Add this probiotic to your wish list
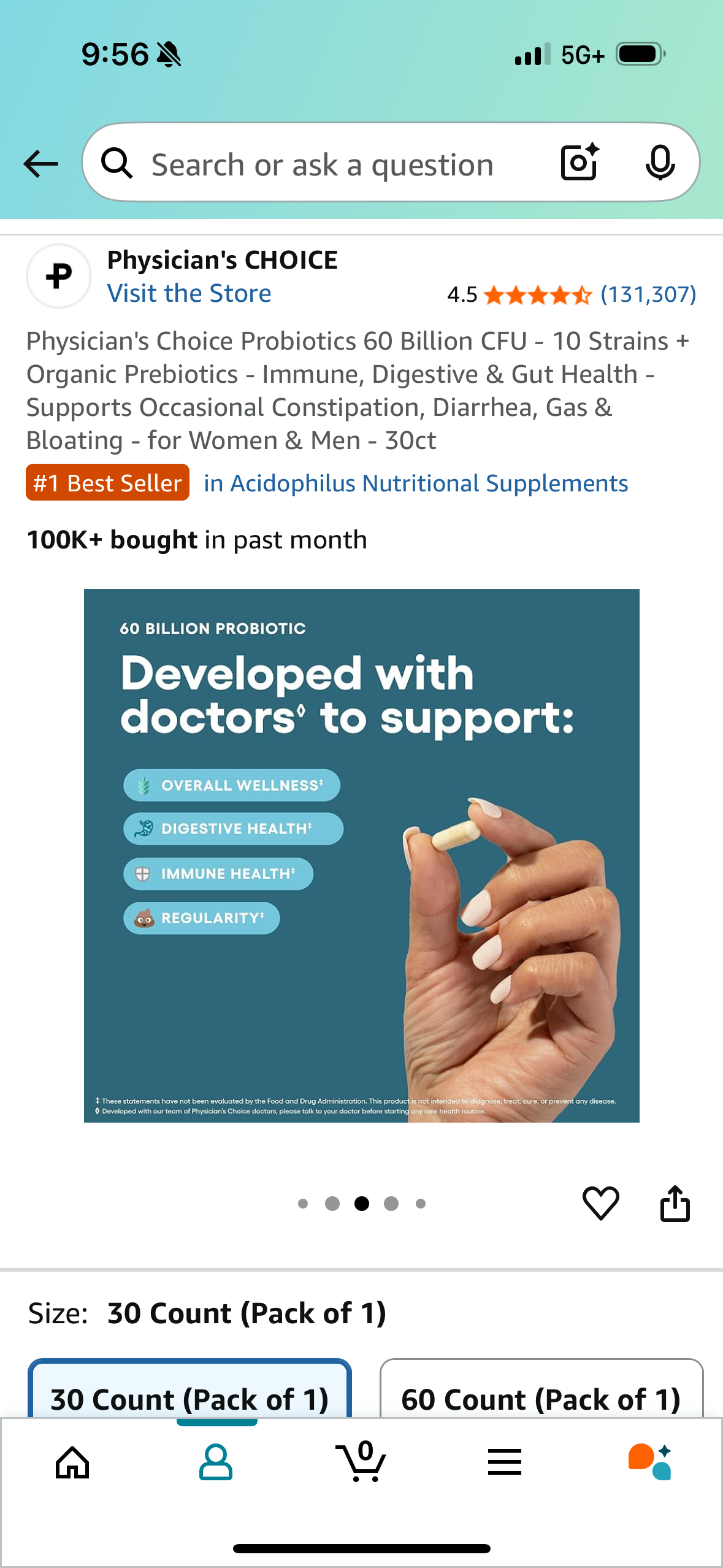The height and width of the screenshot is (1568, 723). pyautogui.click(x=600, y=1203)
